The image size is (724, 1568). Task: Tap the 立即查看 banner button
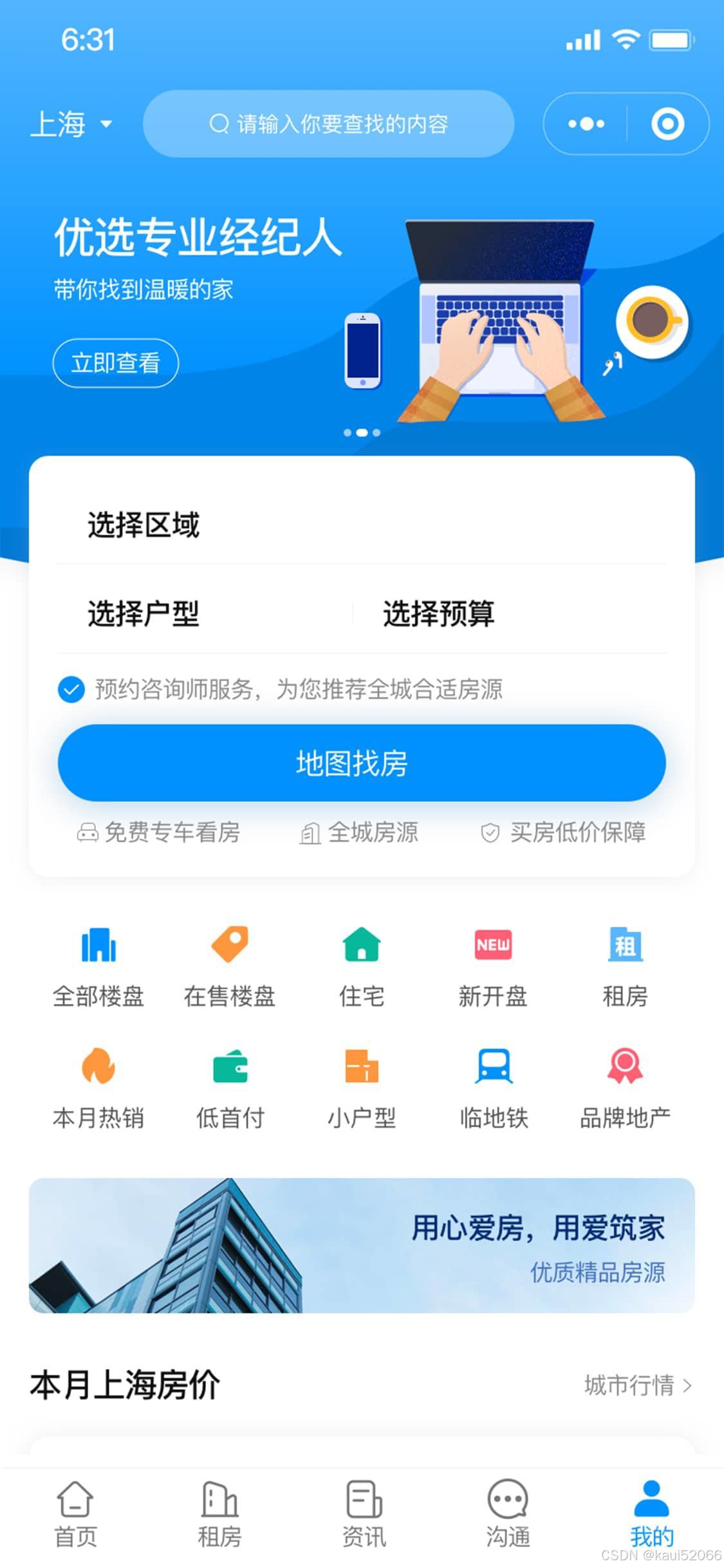point(116,363)
